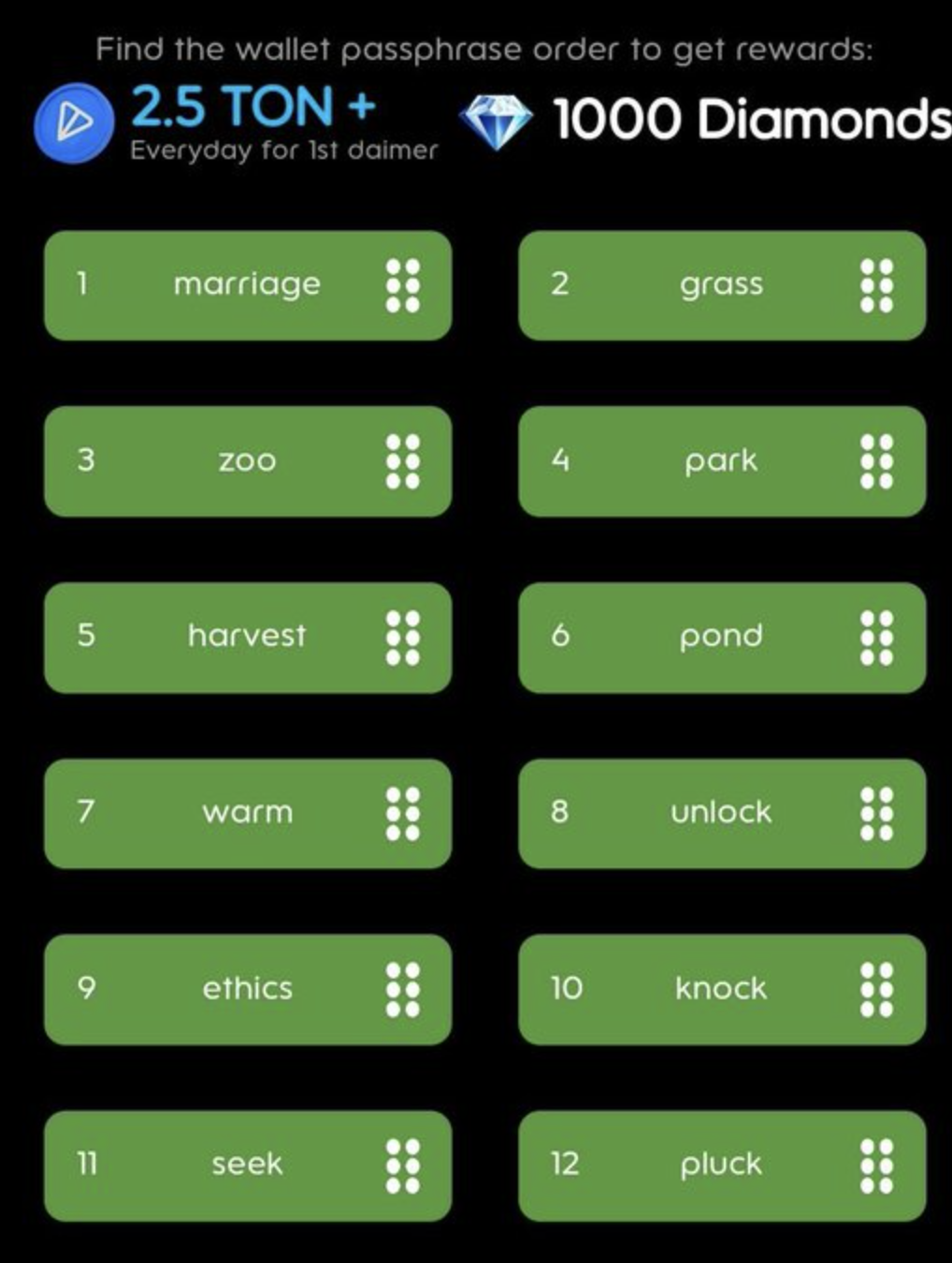Select the "seek" passphrase tile
The image size is (952, 1263).
pyautogui.click(x=247, y=1165)
